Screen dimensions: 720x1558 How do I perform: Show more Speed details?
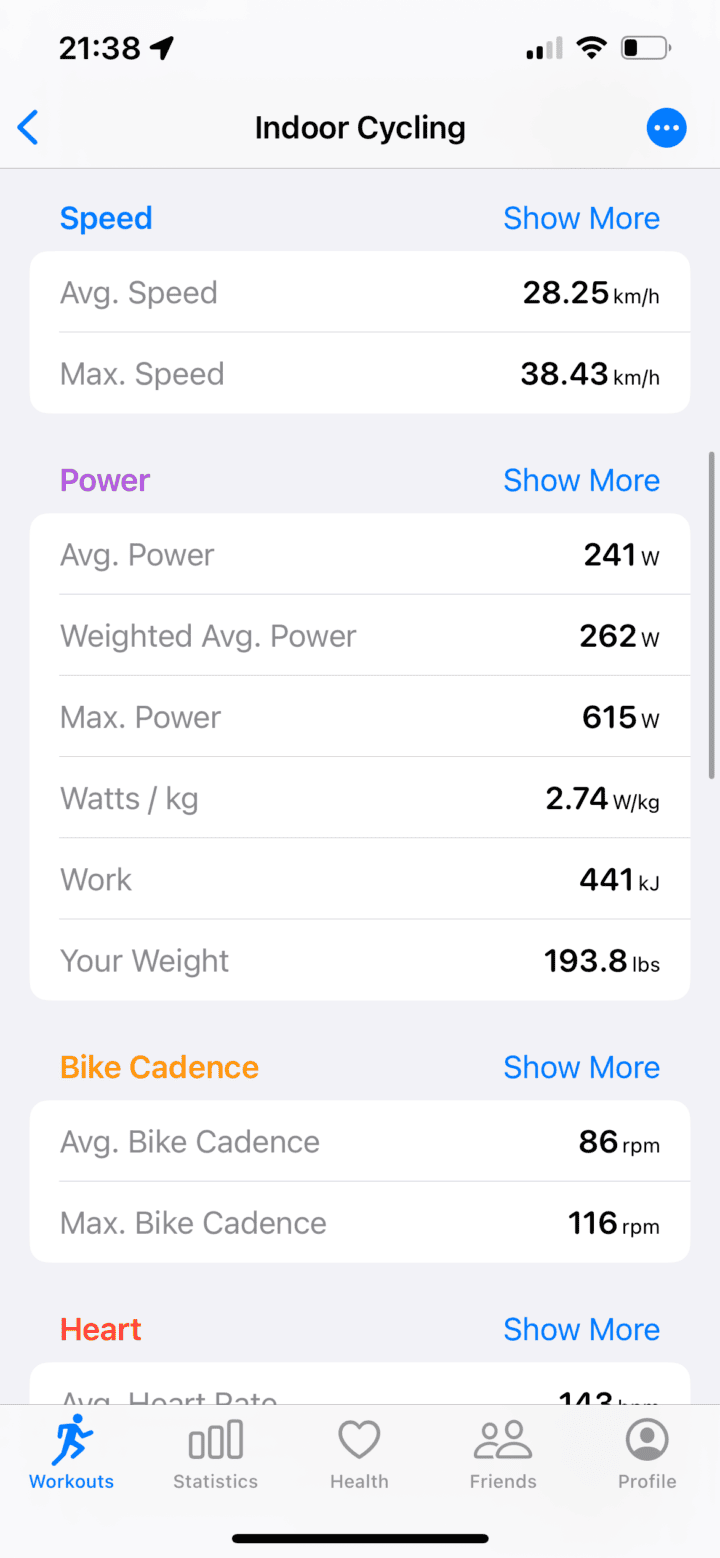tap(581, 218)
